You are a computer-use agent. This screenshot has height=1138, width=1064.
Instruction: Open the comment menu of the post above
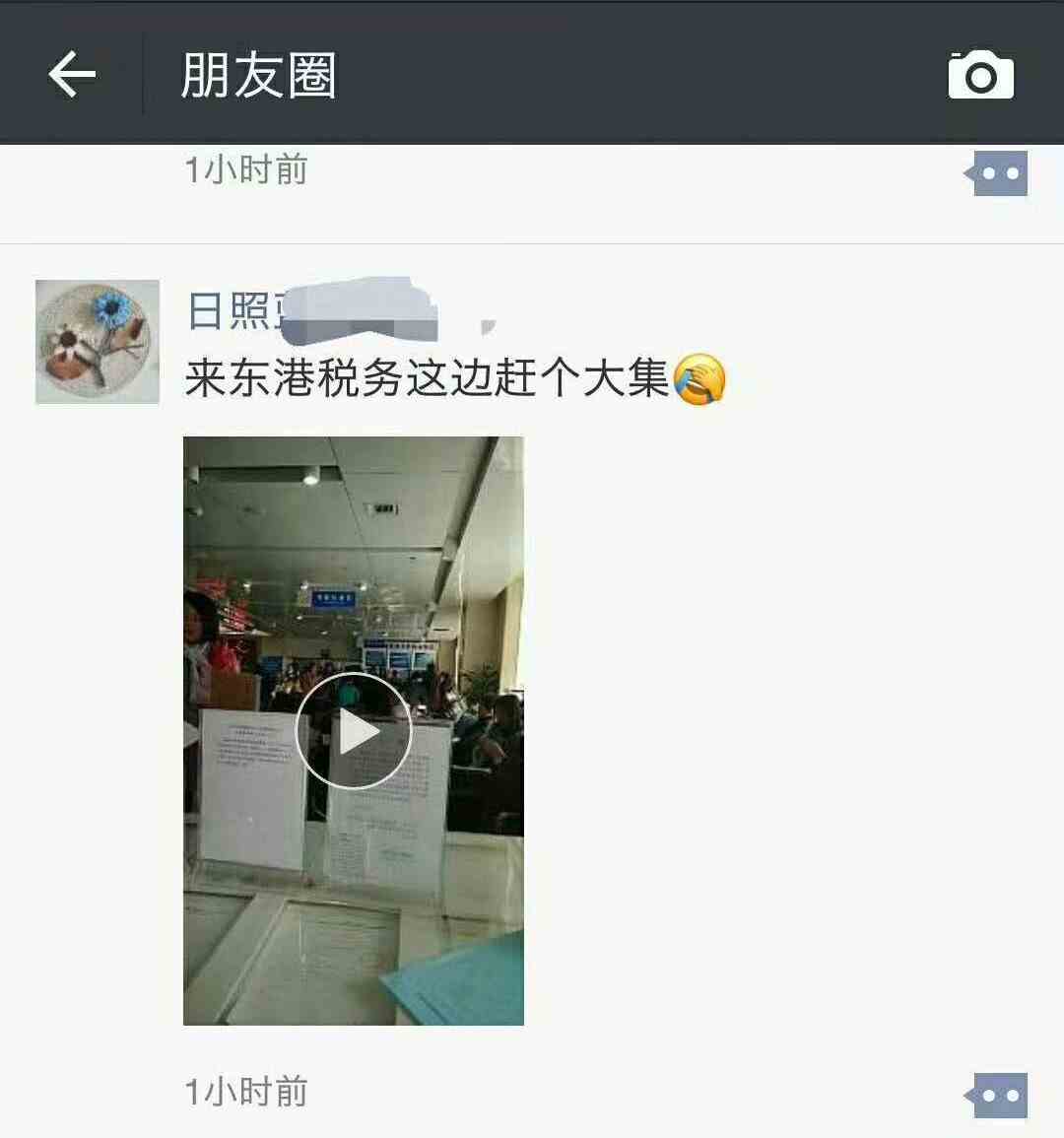pyautogui.click(x=999, y=173)
